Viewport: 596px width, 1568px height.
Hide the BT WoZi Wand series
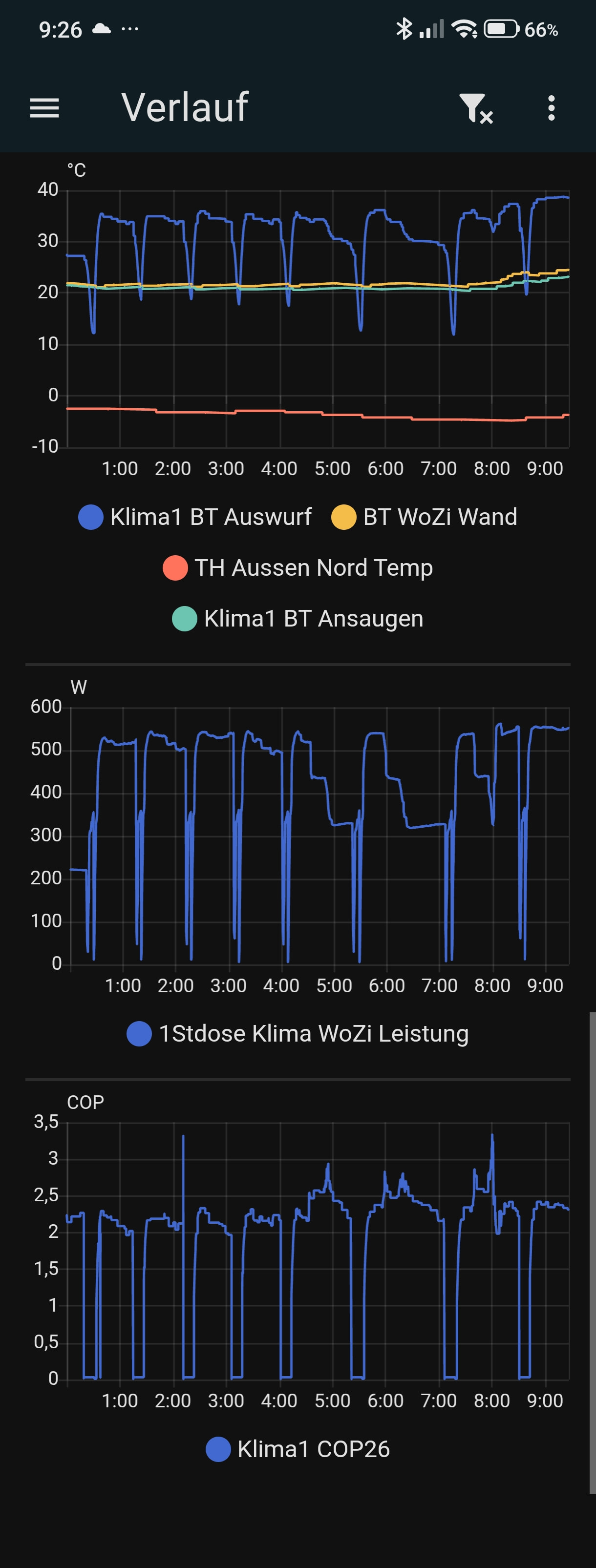click(x=425, y=517)
